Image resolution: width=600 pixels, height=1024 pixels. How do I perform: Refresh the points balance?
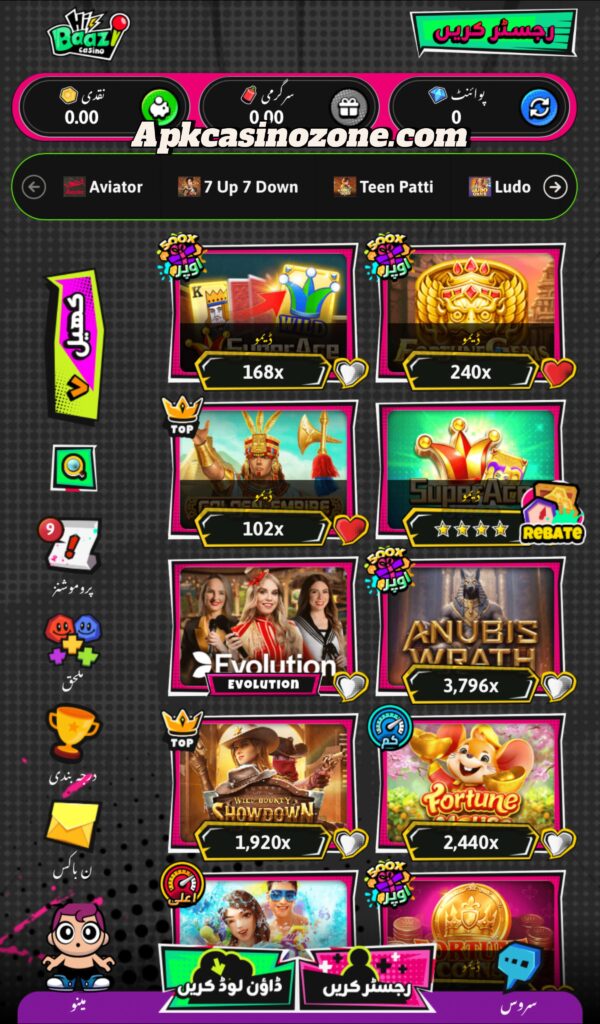(538, 107)
